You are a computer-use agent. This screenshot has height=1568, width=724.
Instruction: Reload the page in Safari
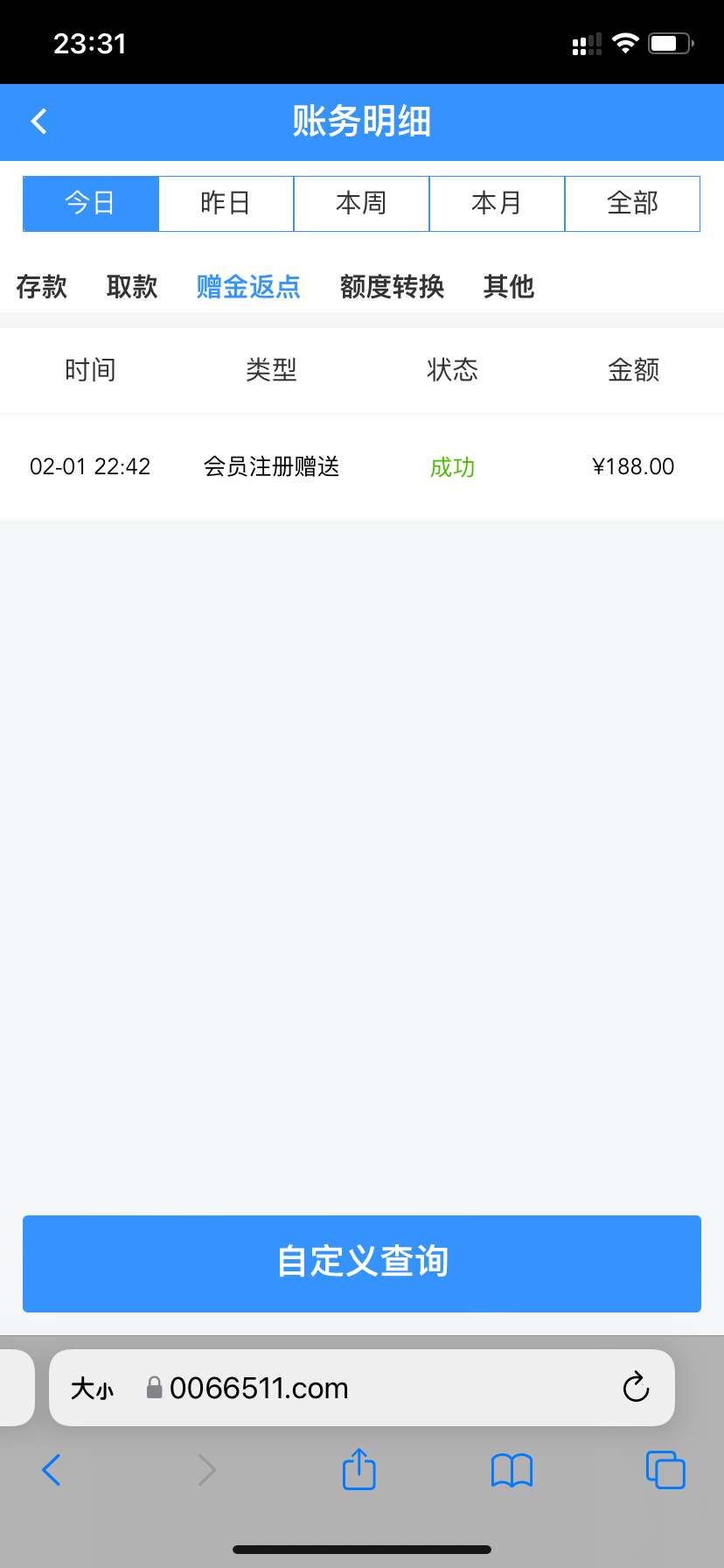pyautogui.click(x=636, y=1387)
